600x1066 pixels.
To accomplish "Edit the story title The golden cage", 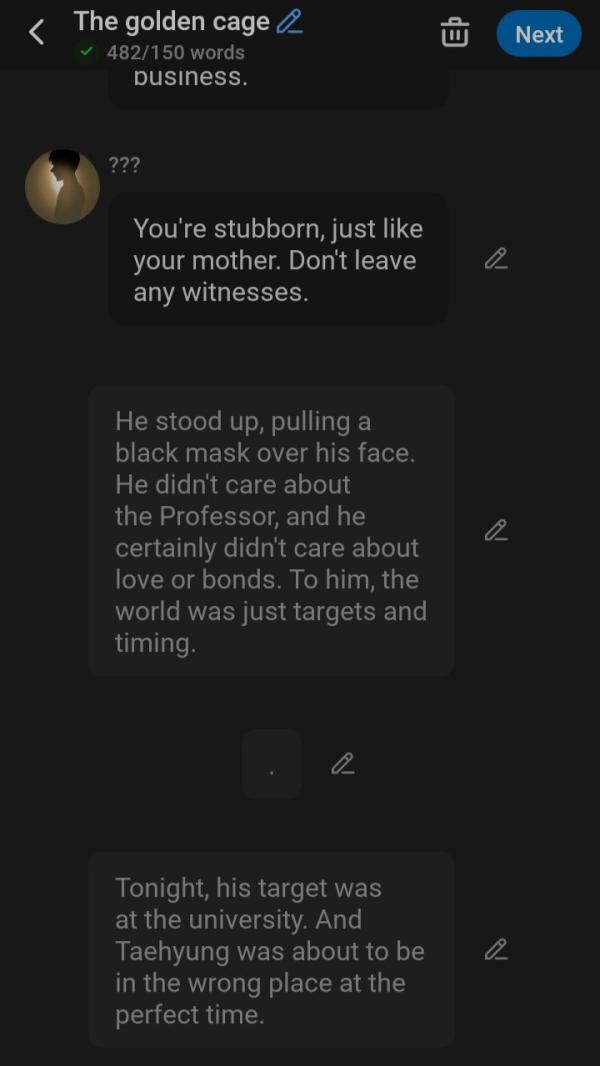I will [289, 21].
